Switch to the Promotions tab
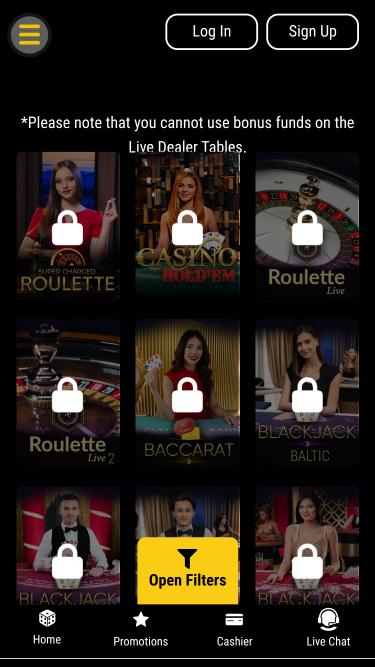The width and height of the screenshot is (375, 667). point(141,629)
